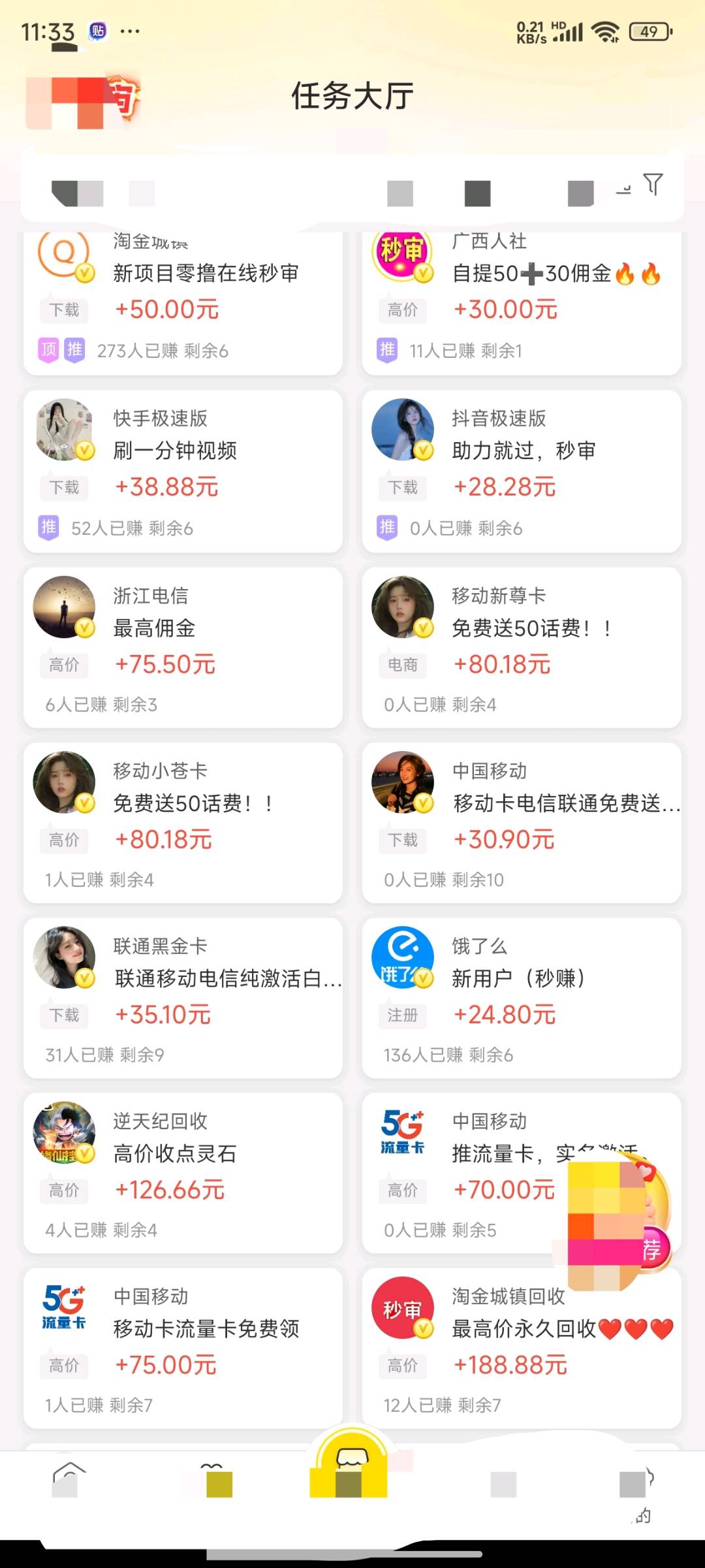
Task: Tap the 逆天纪回收 game icon
Action: tap(64, 1133)
